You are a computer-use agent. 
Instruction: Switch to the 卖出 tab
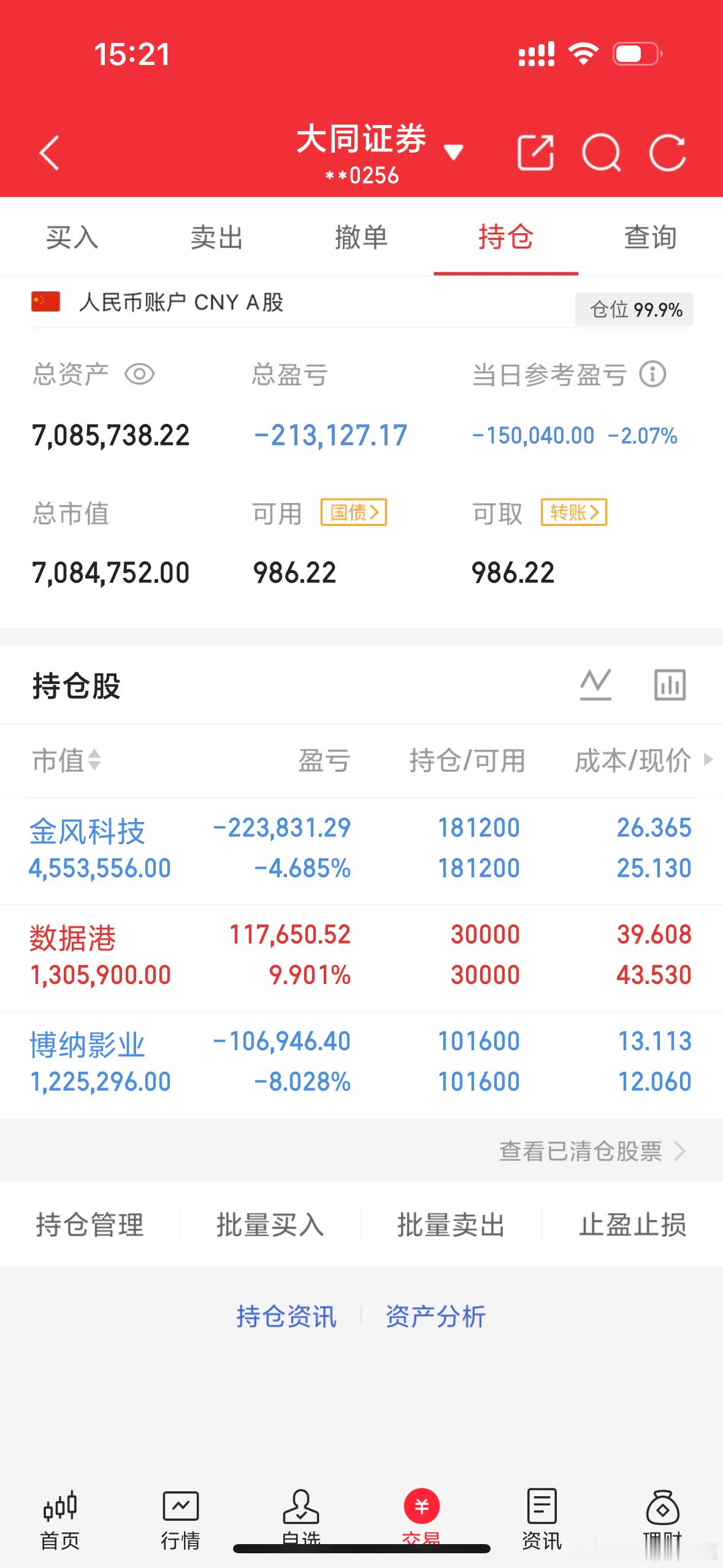click(216, 238)
